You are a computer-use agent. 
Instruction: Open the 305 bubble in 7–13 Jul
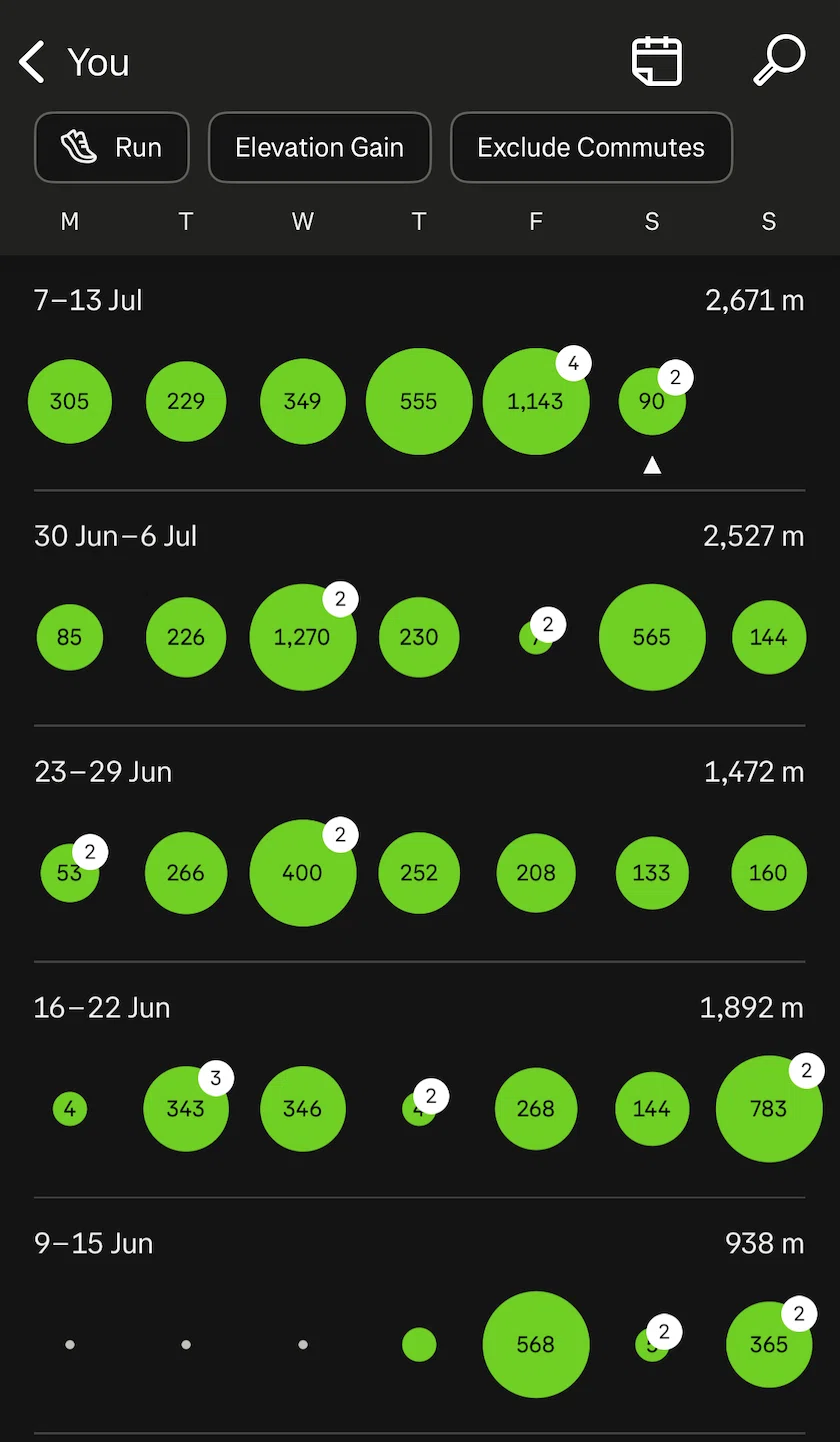click(x=70, y=401)
